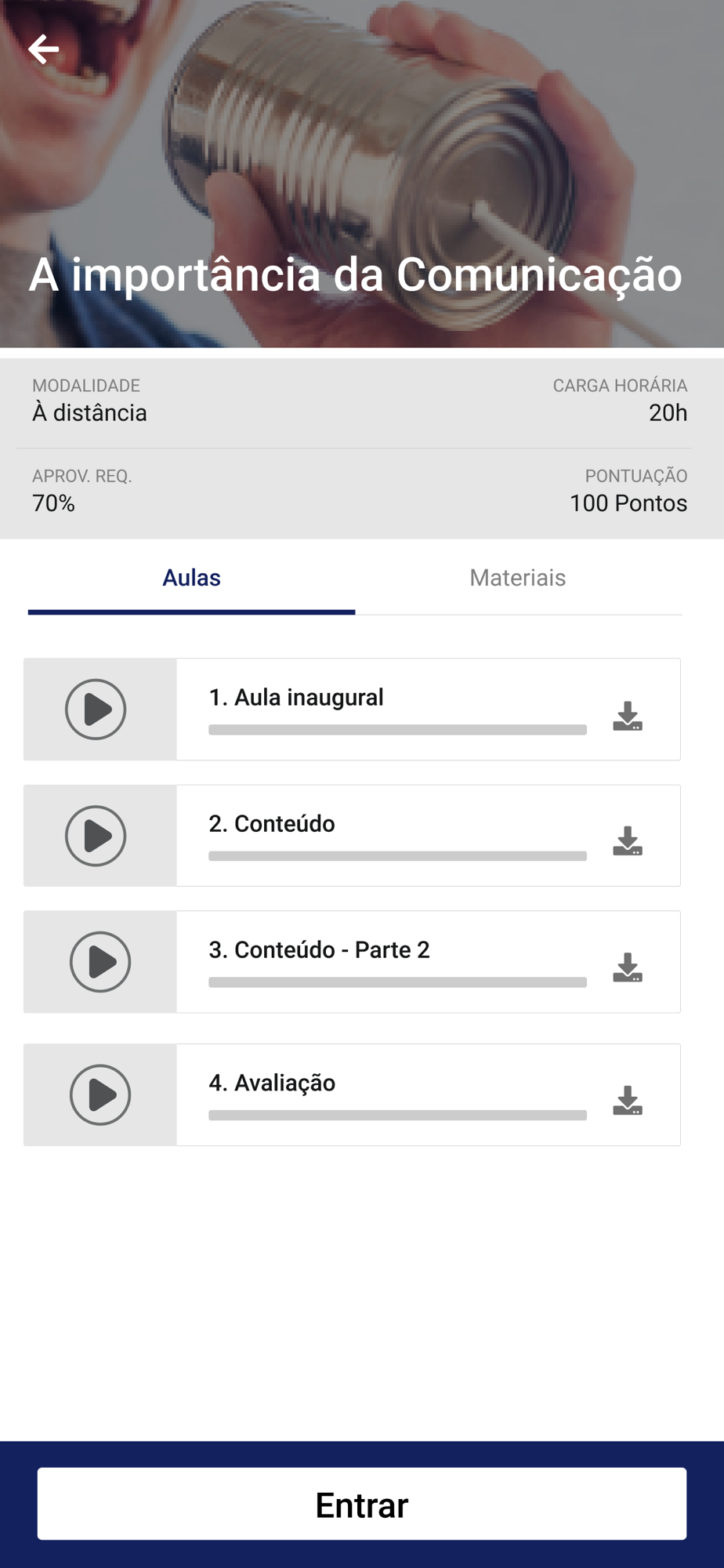Play lesson 3. Conteúdo - Parte 2
Screen dimensions: 724x1568
tap(100, 962)
